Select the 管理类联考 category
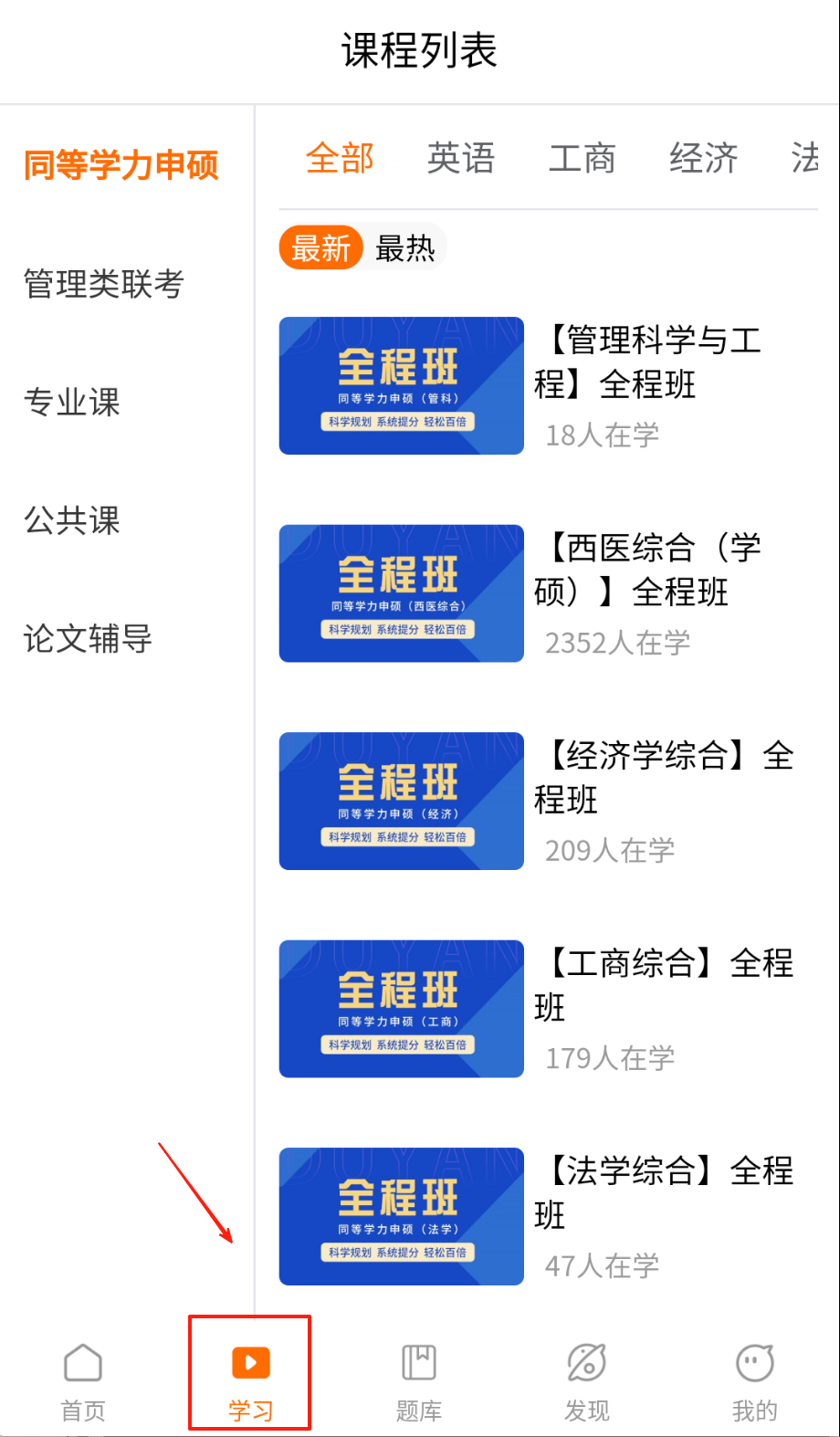 click(104, 284)
